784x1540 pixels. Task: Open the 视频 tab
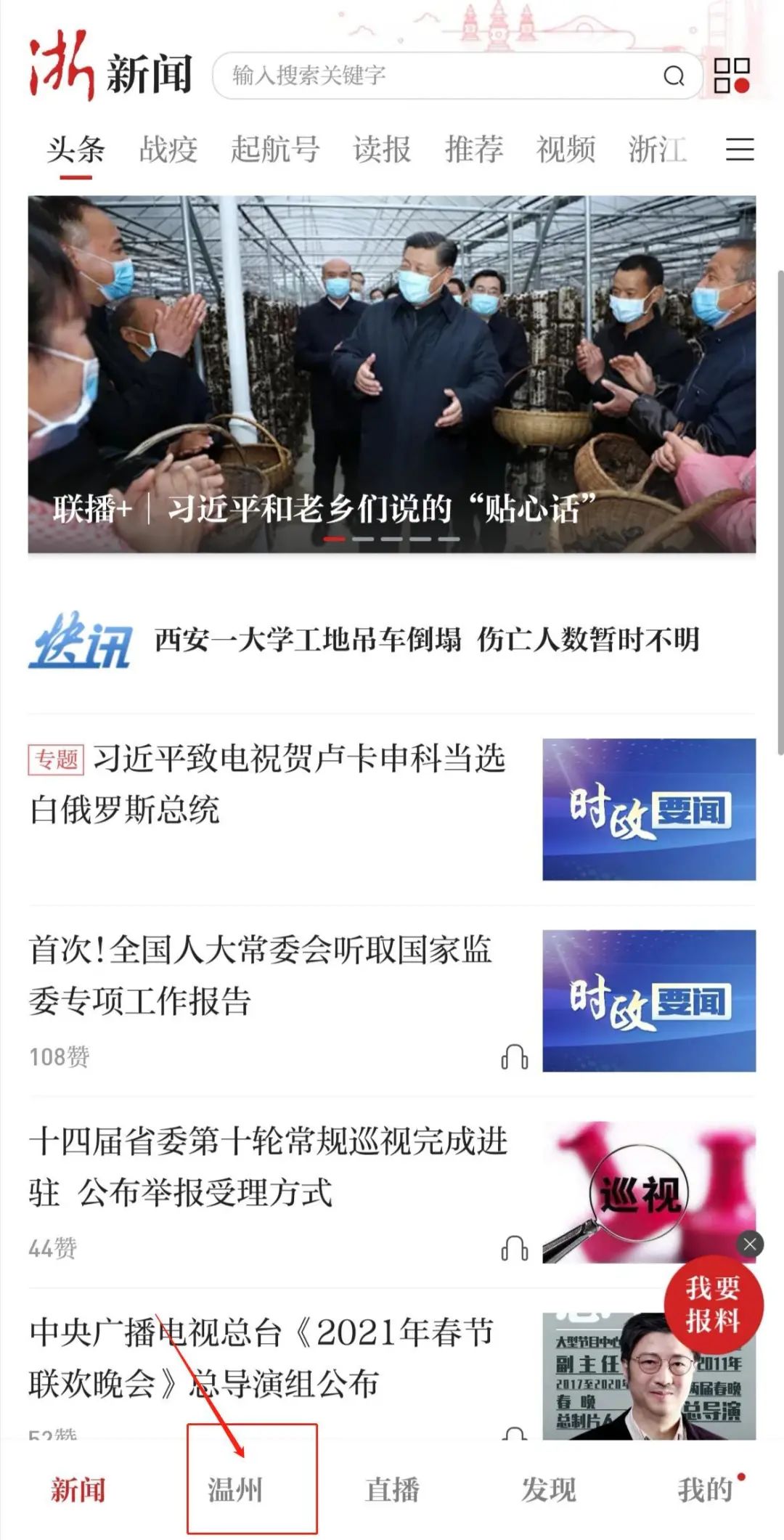point(565,150)
